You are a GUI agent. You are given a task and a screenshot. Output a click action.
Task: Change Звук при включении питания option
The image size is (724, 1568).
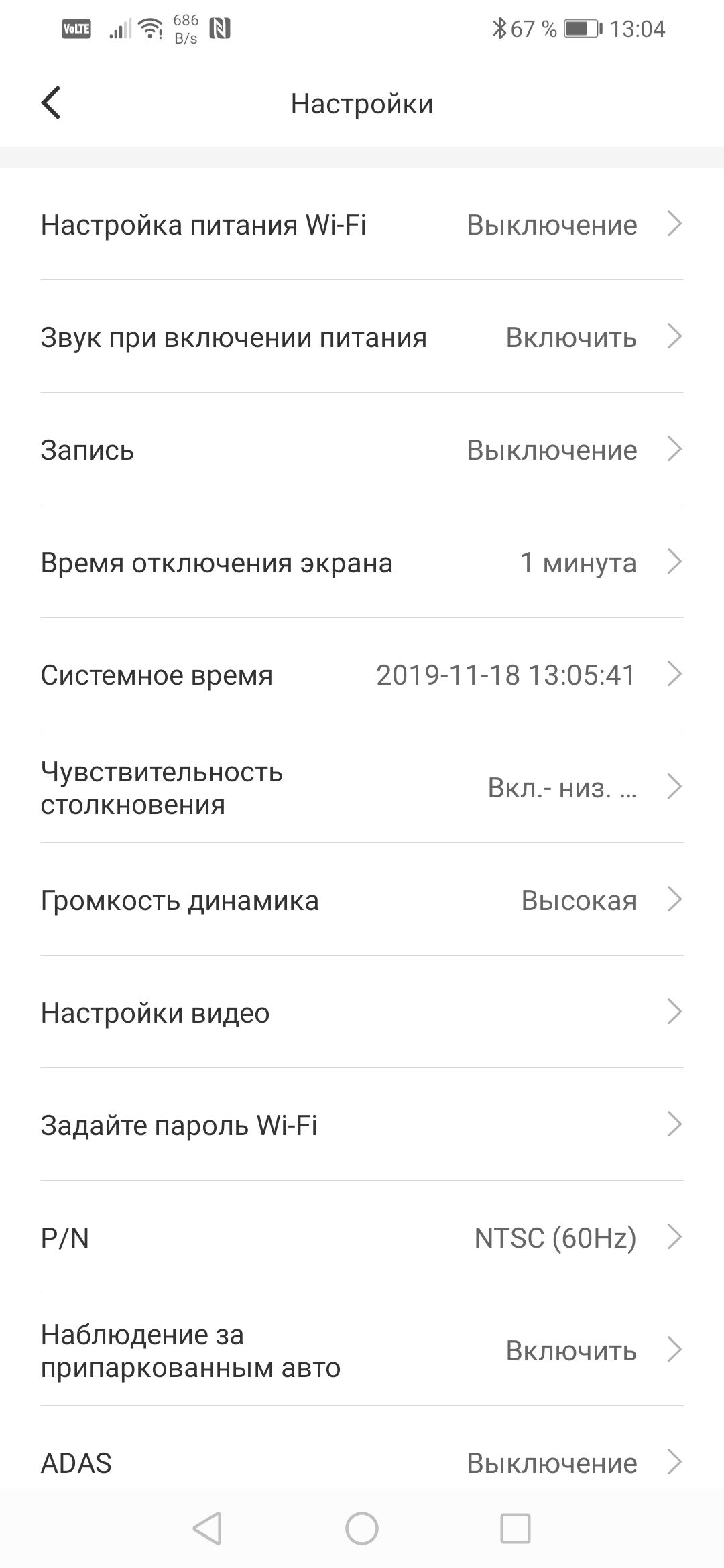(x=362, y=338)
